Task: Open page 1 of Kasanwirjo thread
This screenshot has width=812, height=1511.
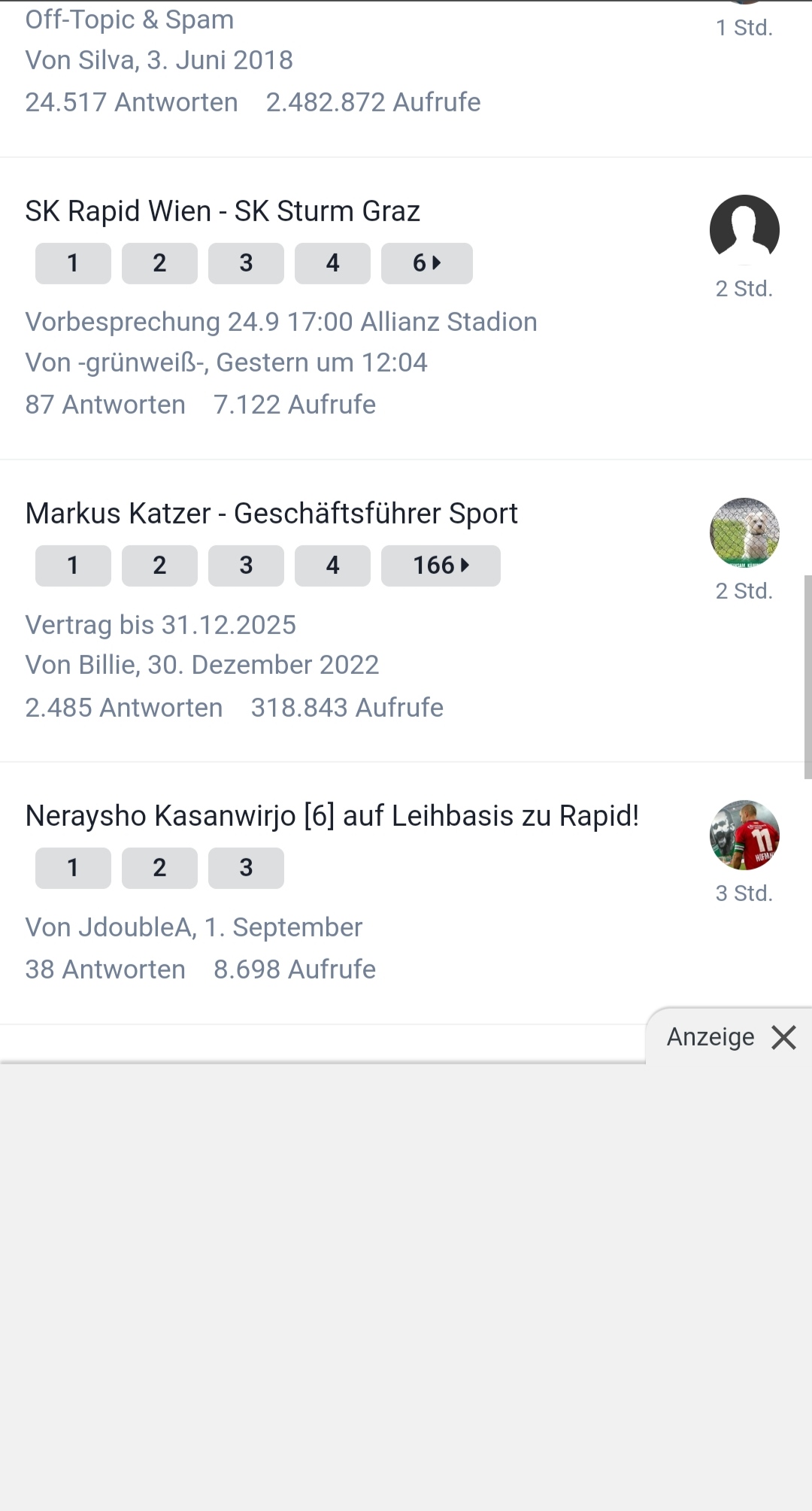Action: 73,868
